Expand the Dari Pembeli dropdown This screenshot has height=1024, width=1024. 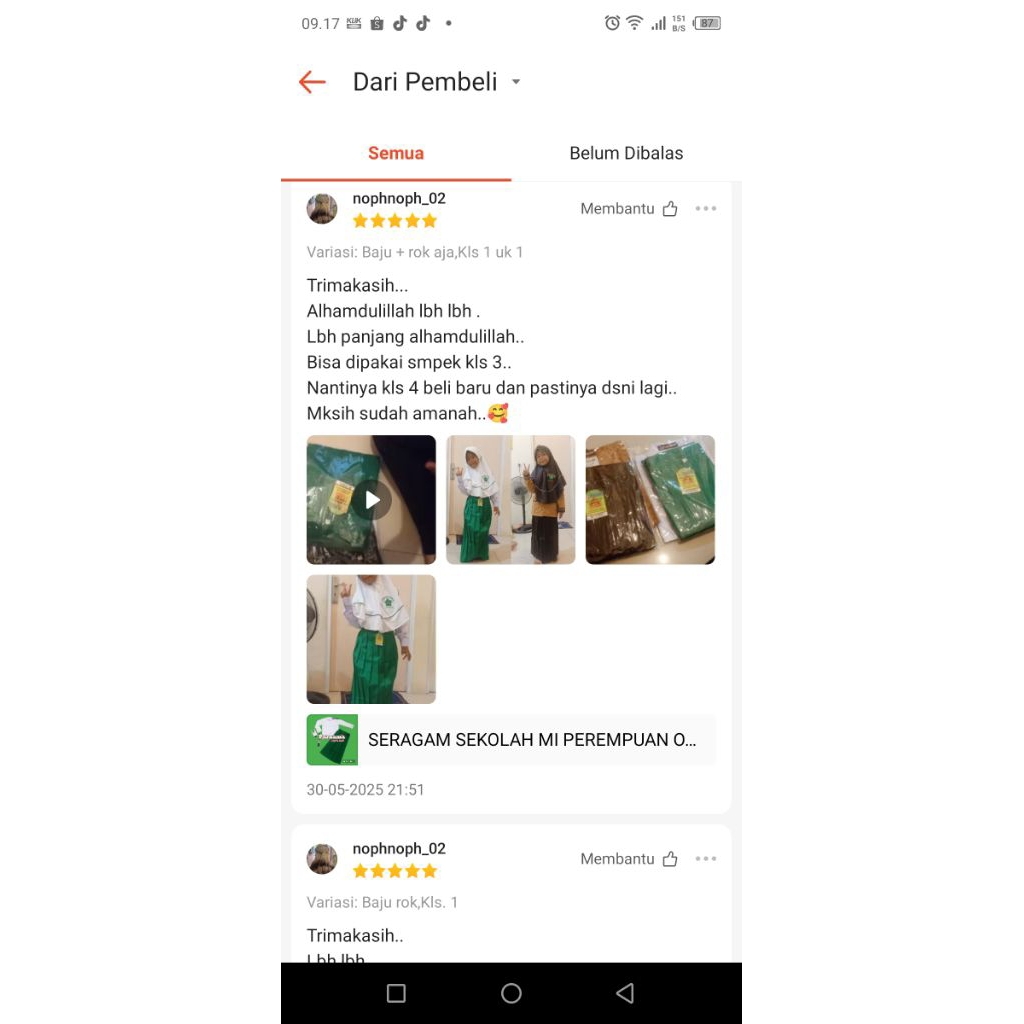(x=516, y=82)
